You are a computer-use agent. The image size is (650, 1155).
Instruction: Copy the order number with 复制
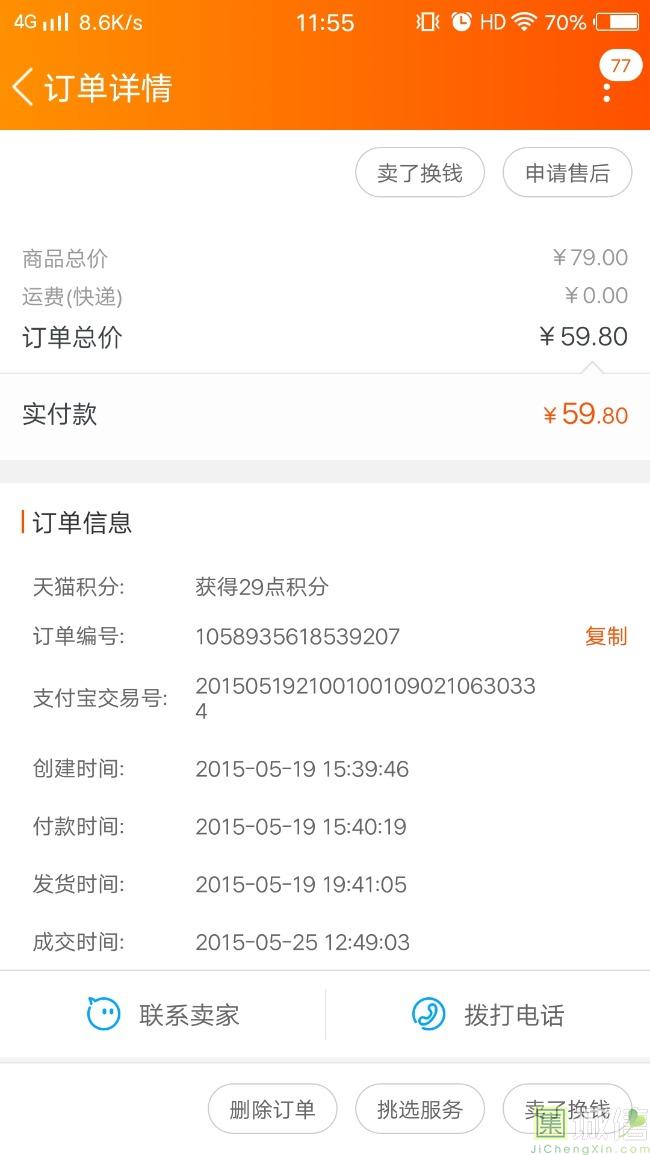(x=606, y=636)
